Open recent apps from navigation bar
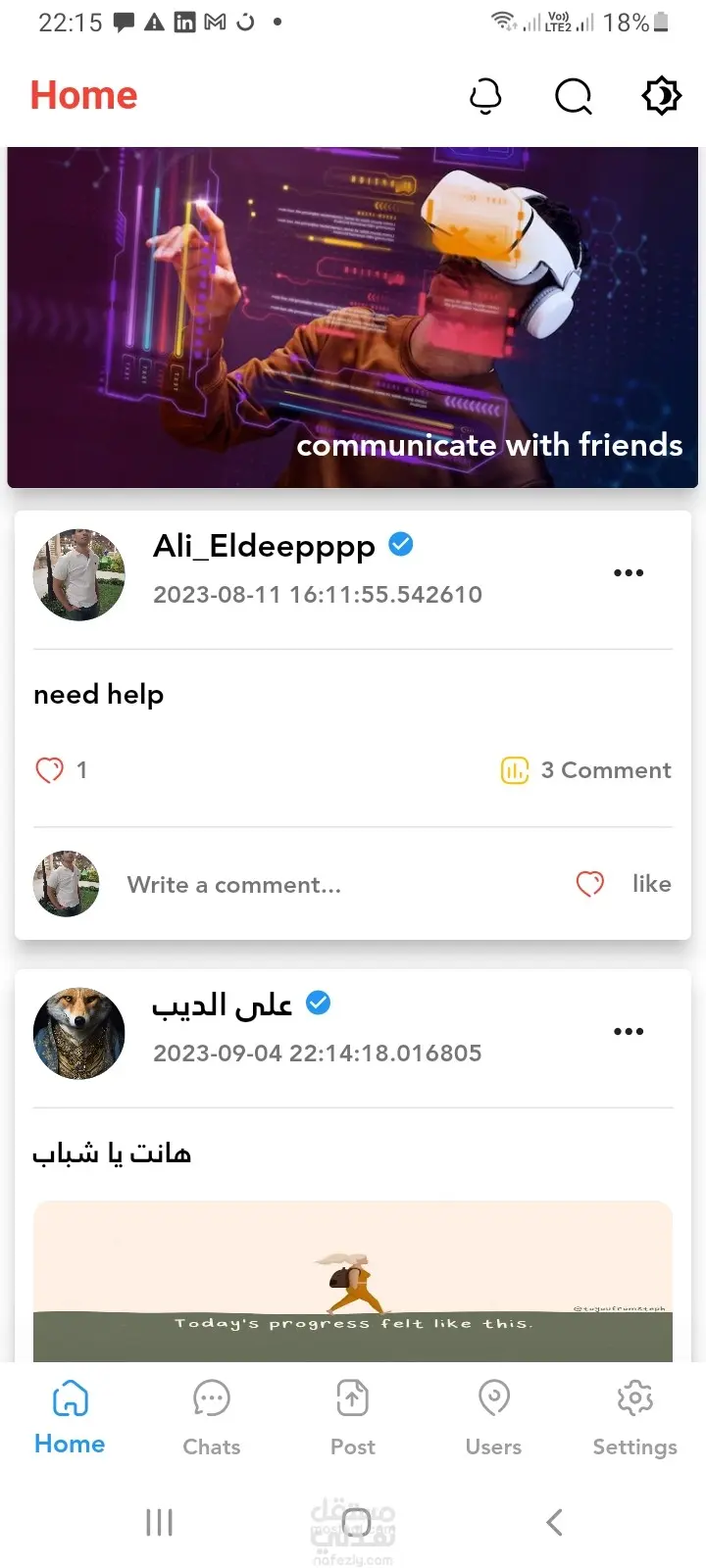Image resolution: width=706 pixels, height=1568 pixels. 159,1522
